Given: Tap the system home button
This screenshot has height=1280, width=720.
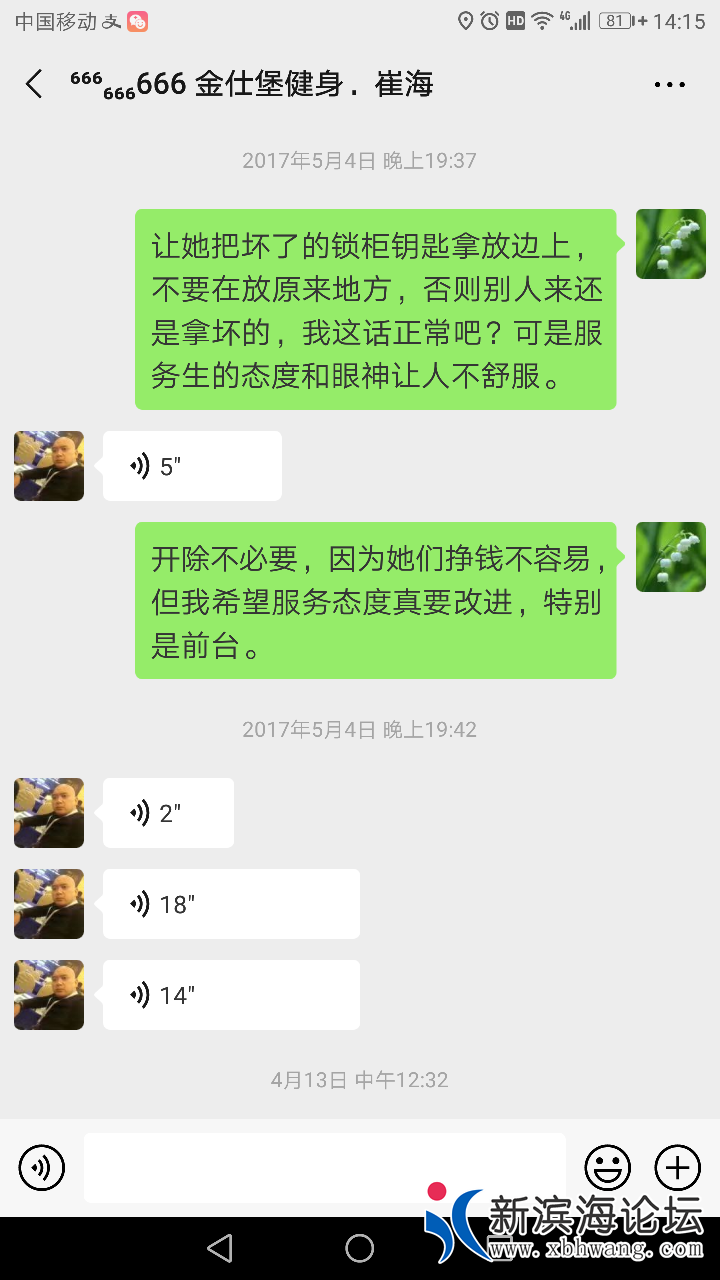Looking at the screenshot, I should click(359, 1248).
